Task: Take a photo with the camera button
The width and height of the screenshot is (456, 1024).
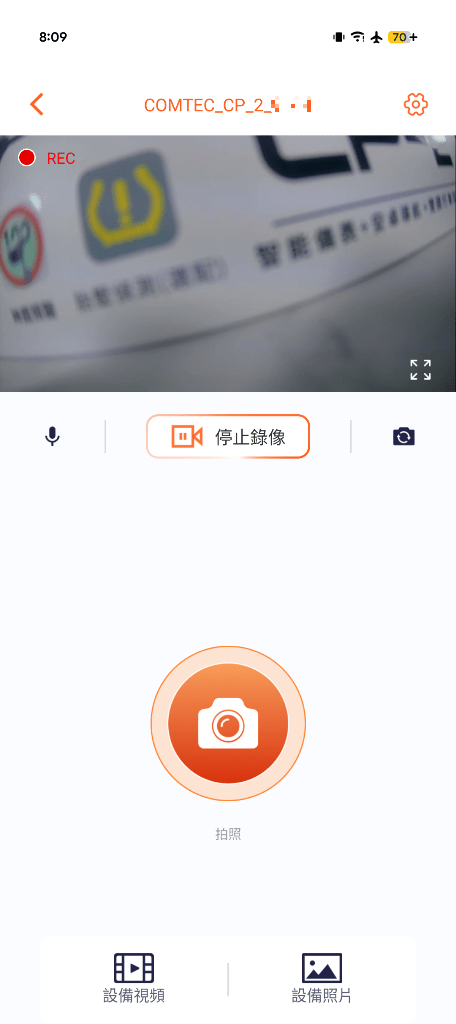Action: (228, 723)
